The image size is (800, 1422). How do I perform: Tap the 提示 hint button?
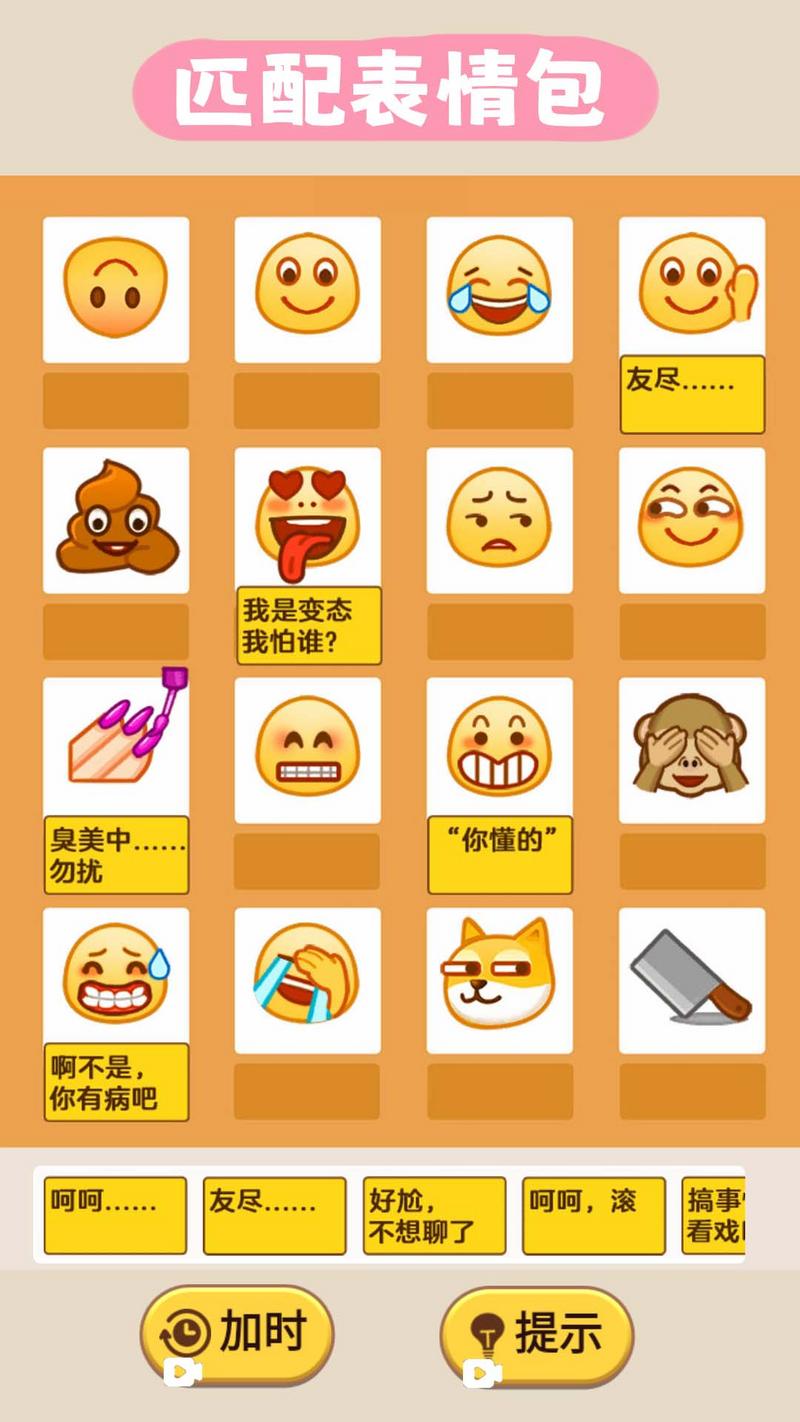pos(537,1334)
